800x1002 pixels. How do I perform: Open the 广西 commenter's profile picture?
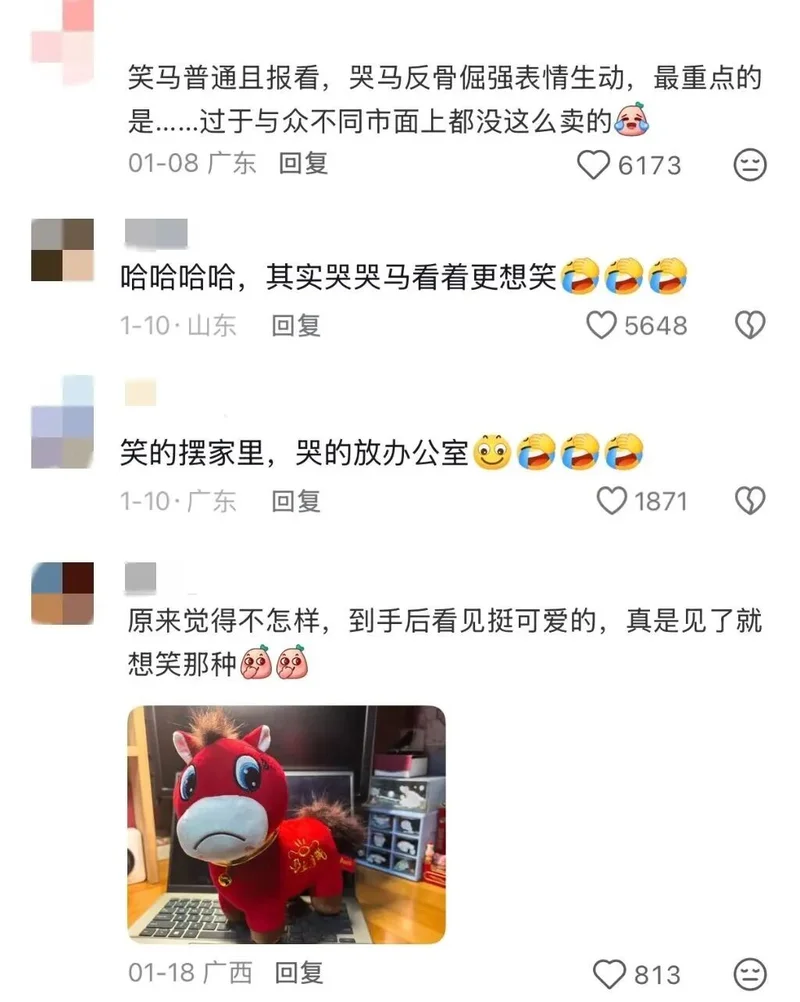62,594
